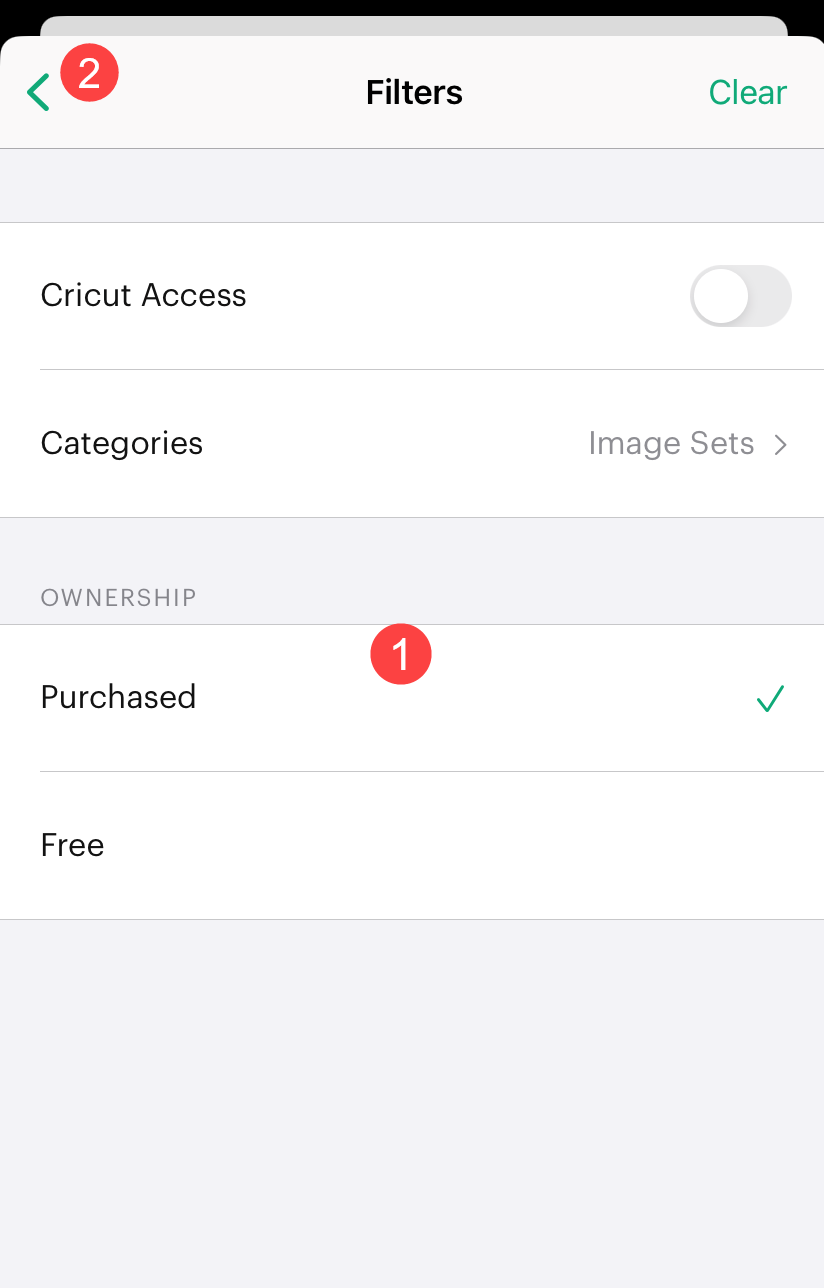Tap the Filters title
Screen dimensions: 824x1288
(413, 92)
